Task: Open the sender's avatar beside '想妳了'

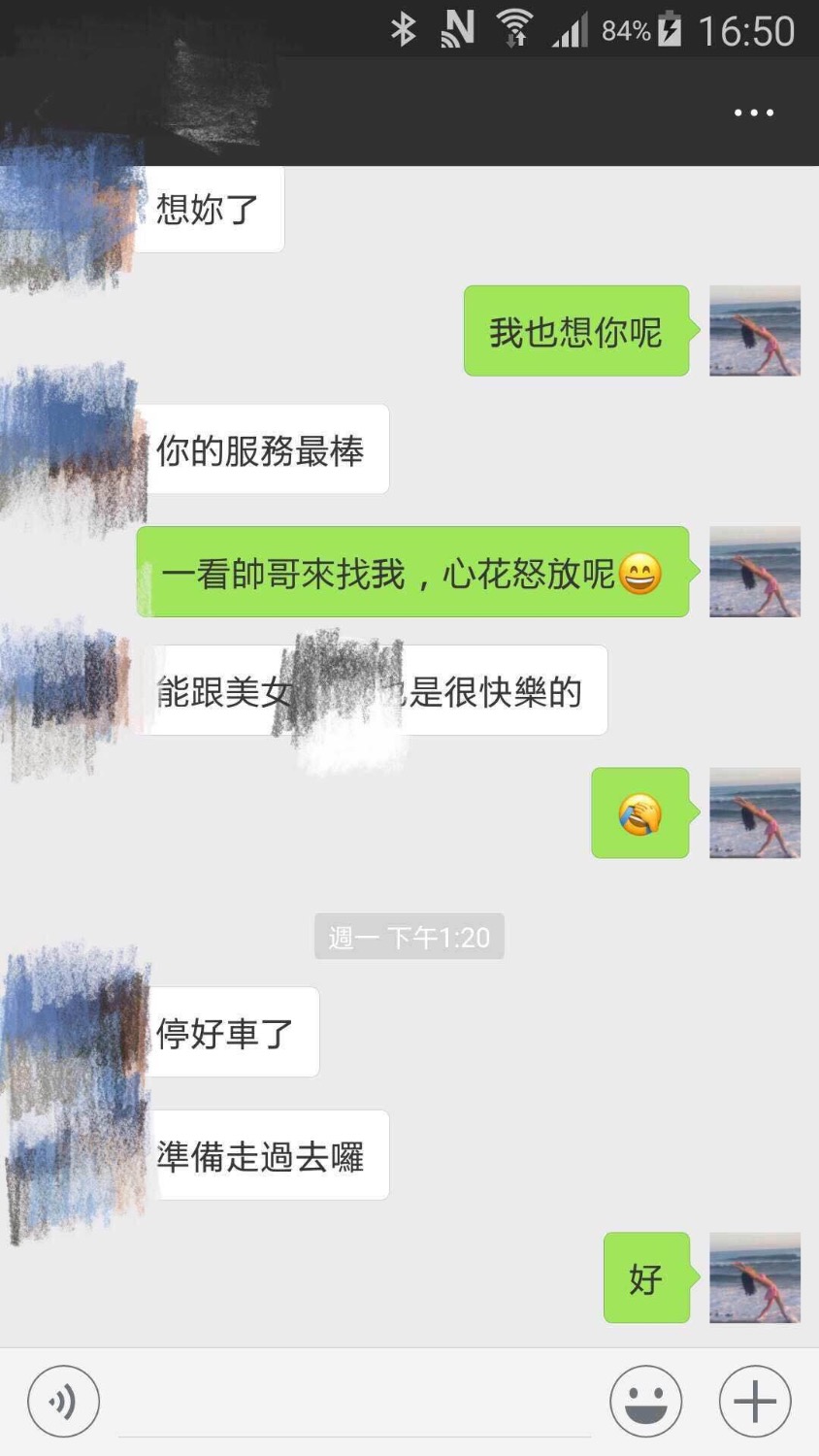Action: 68,209
